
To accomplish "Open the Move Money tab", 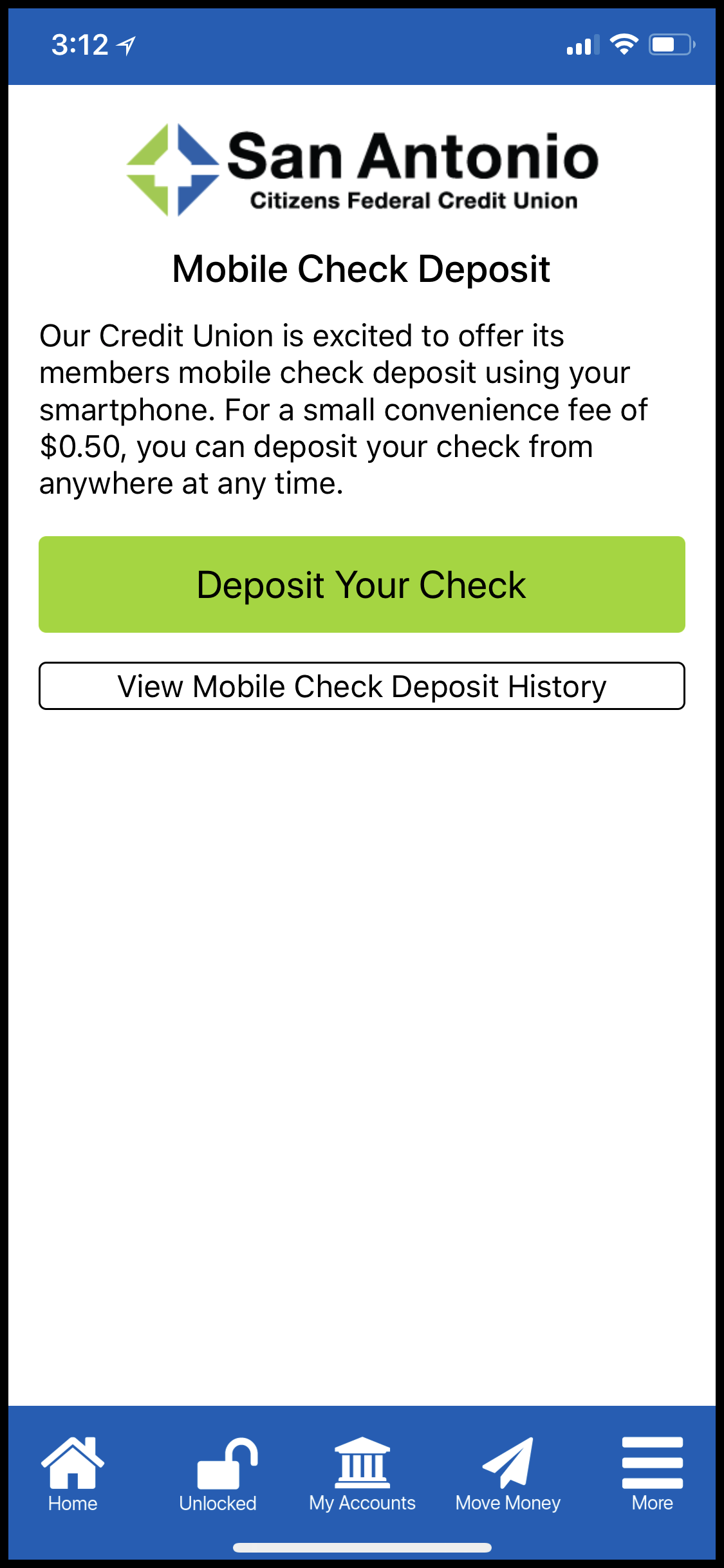I will click(508, 1474).
